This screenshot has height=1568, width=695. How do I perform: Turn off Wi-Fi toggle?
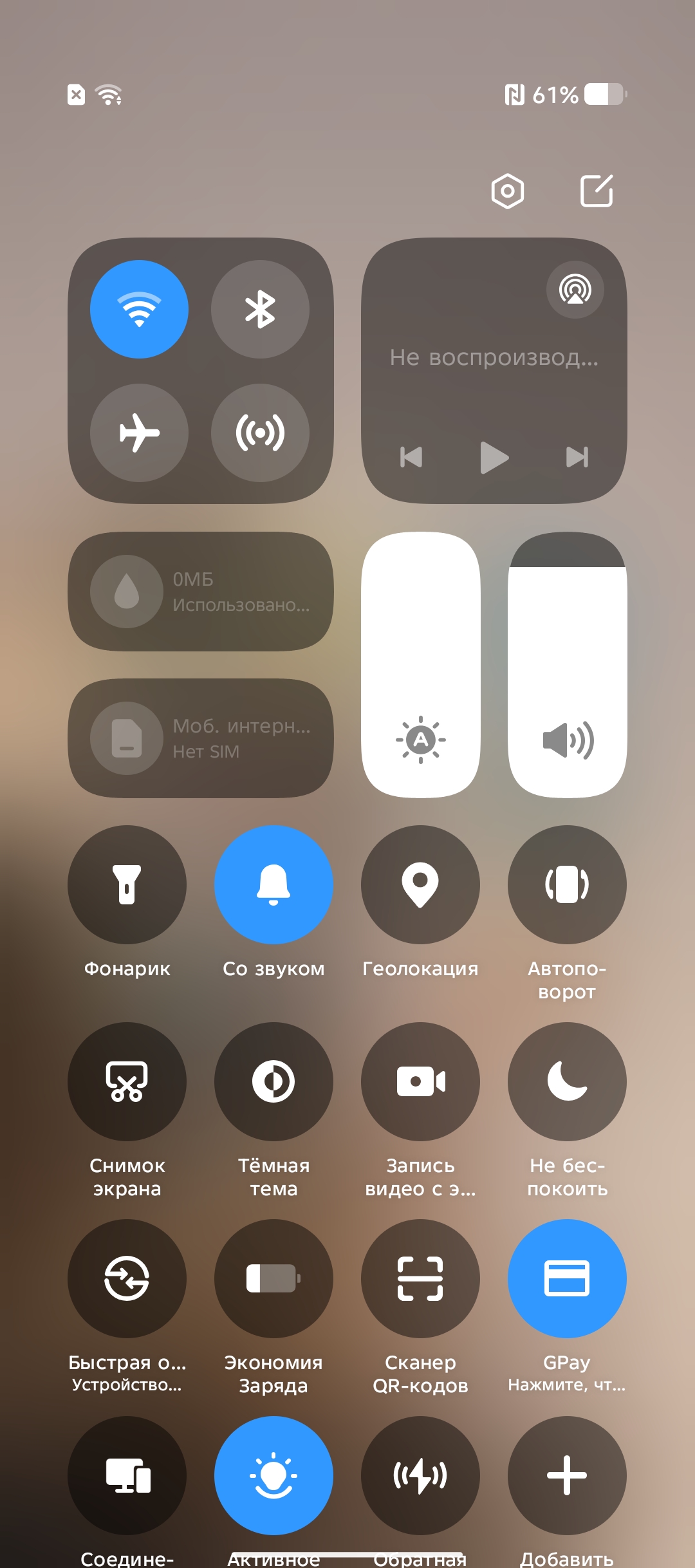coord(139,310)
